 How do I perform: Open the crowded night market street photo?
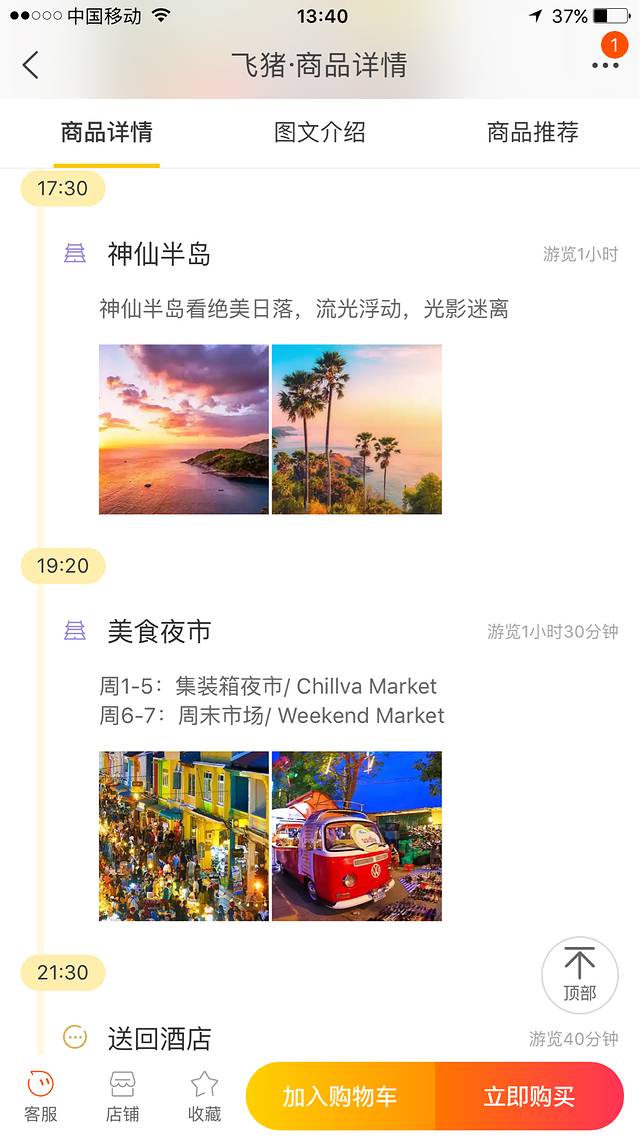184,836
